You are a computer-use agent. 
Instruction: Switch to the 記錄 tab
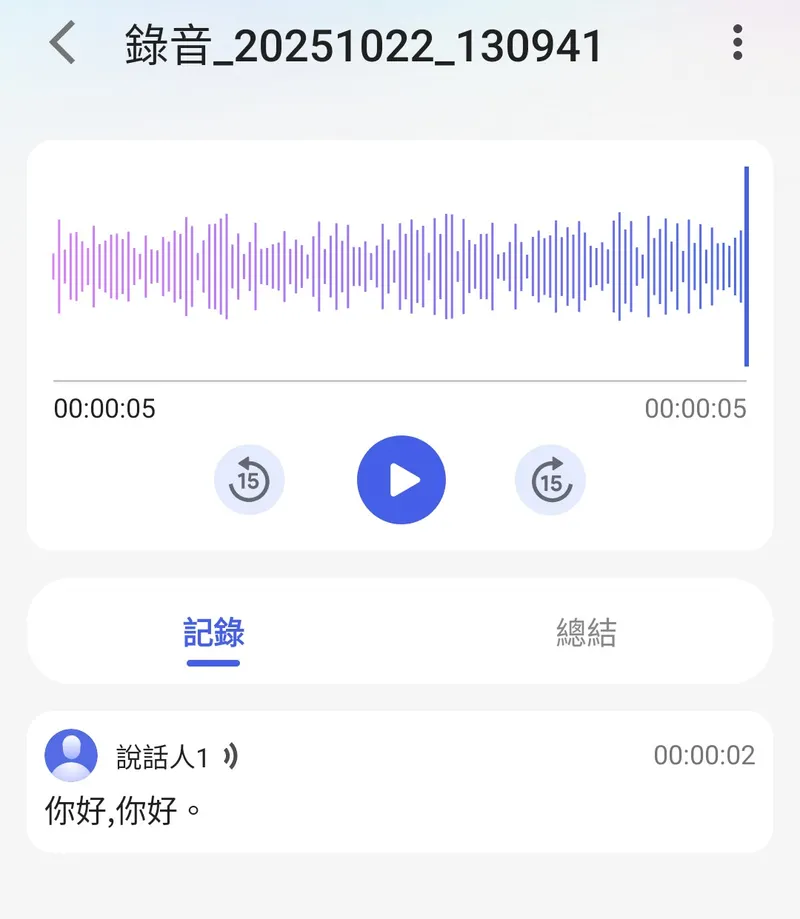tap(213, 632)
